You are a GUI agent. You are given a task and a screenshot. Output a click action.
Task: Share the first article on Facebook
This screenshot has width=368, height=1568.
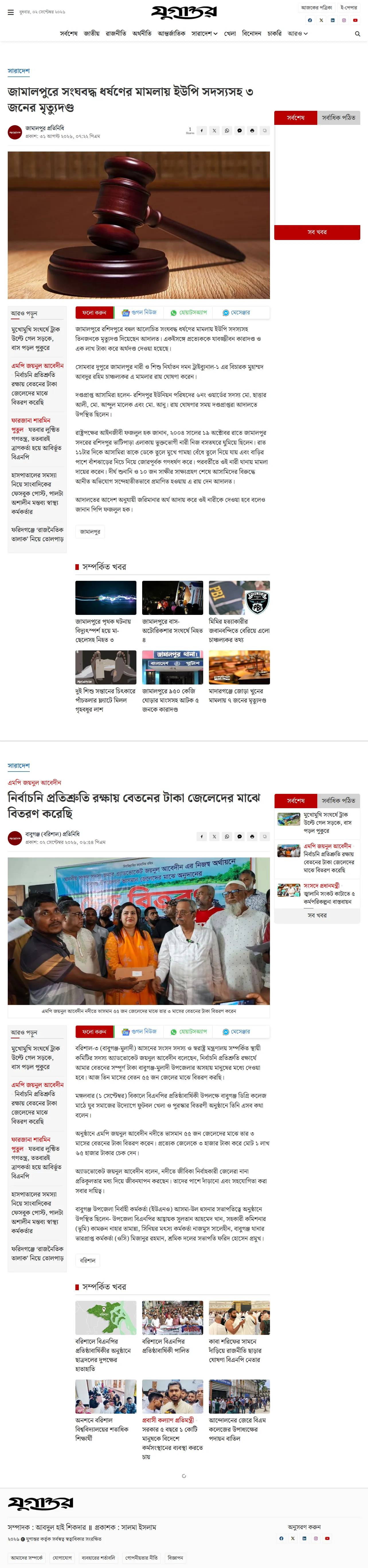(x=202, y=130)
